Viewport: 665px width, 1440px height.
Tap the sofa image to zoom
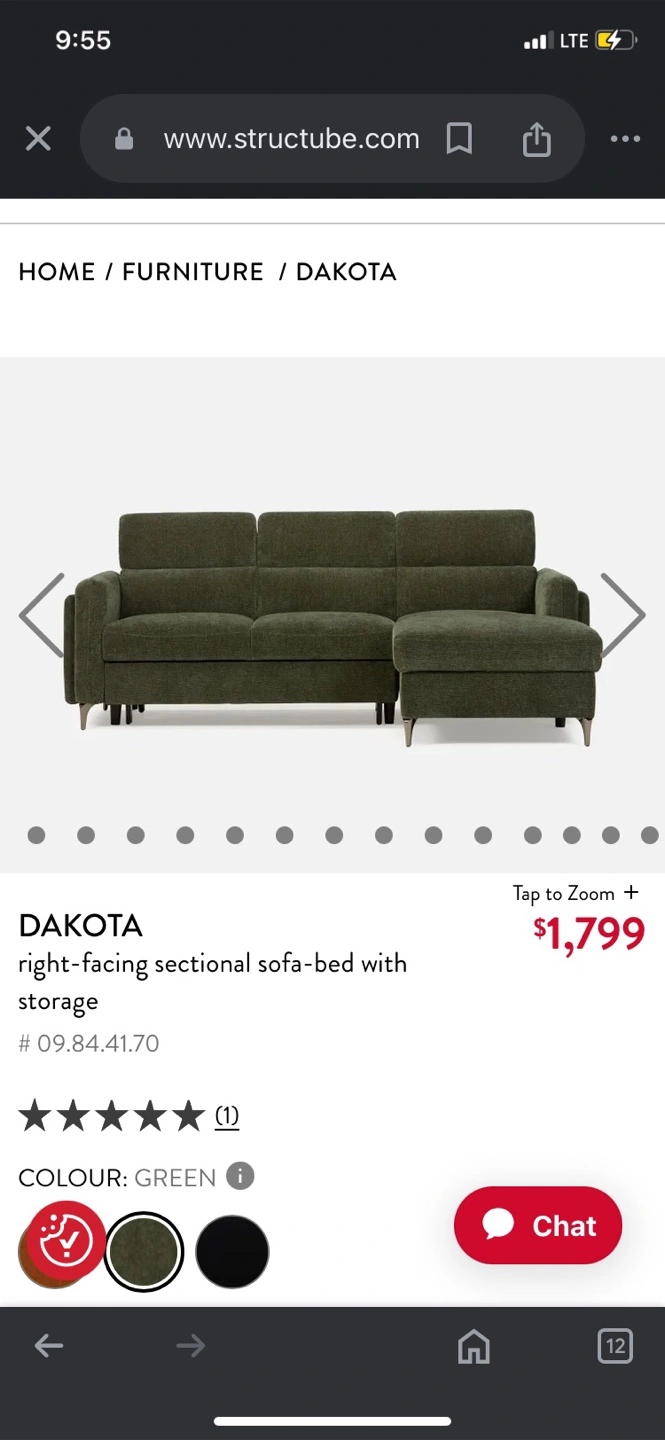click(333, 627)
